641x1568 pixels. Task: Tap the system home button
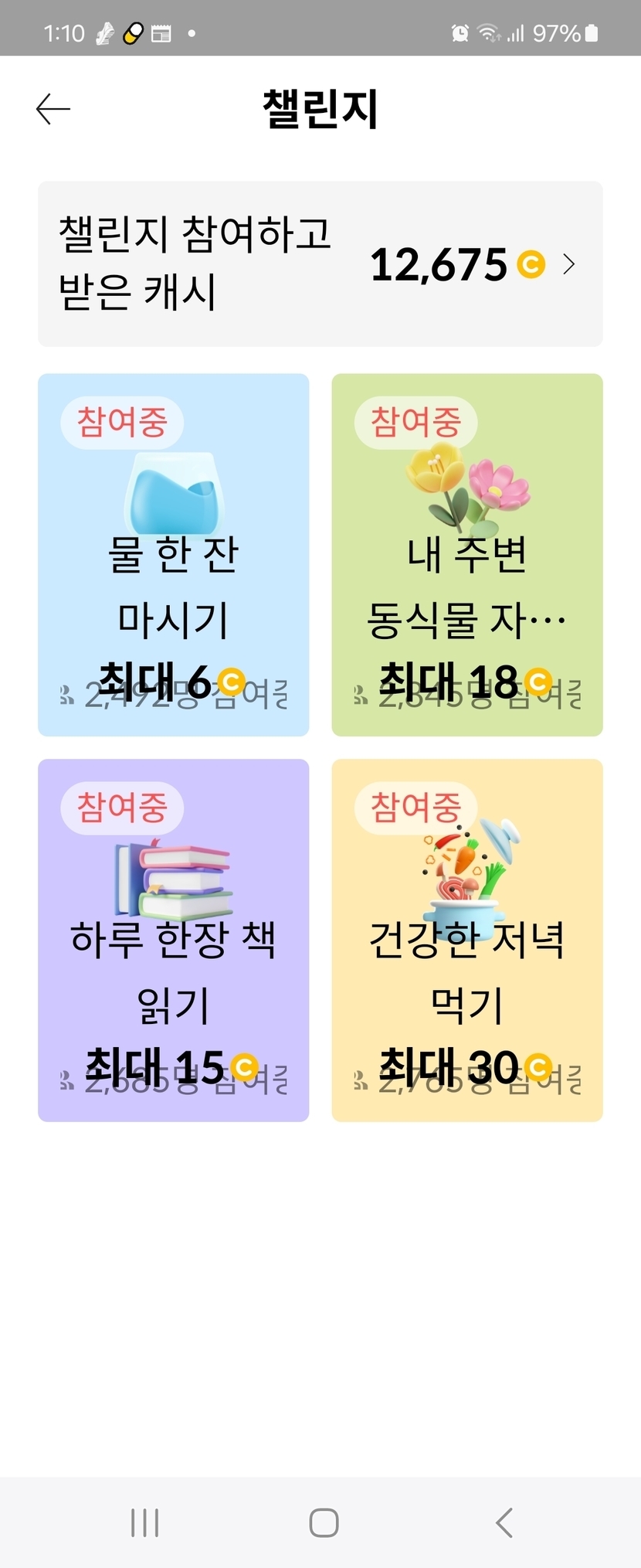pos(324,1522)
